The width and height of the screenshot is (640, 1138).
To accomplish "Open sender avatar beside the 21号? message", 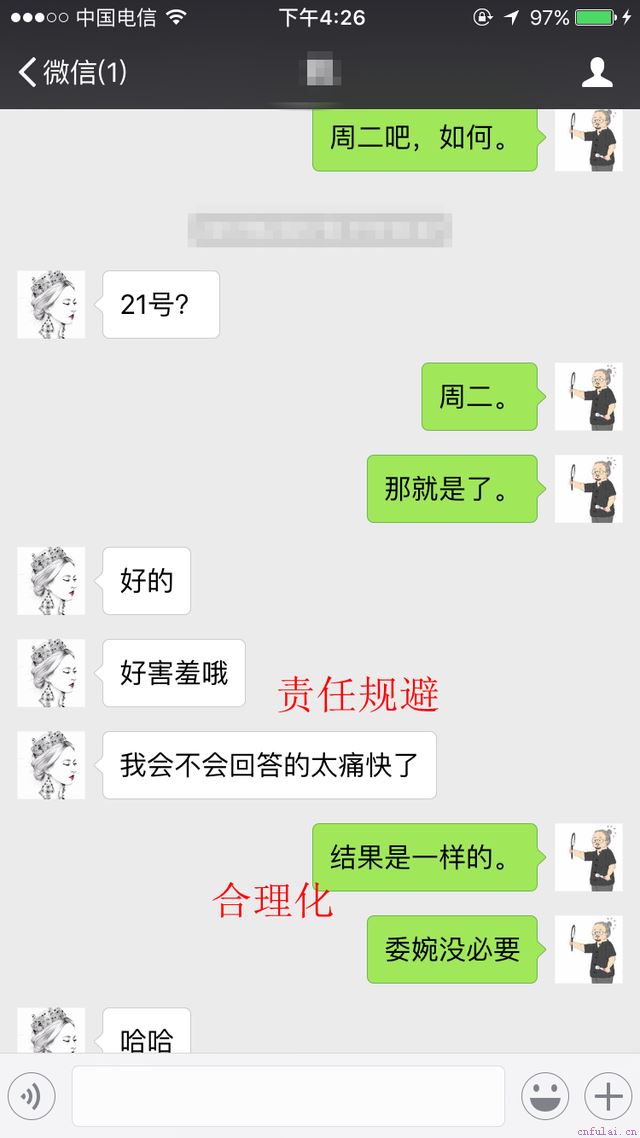I will pyautogui.click(x=51, y=304).
